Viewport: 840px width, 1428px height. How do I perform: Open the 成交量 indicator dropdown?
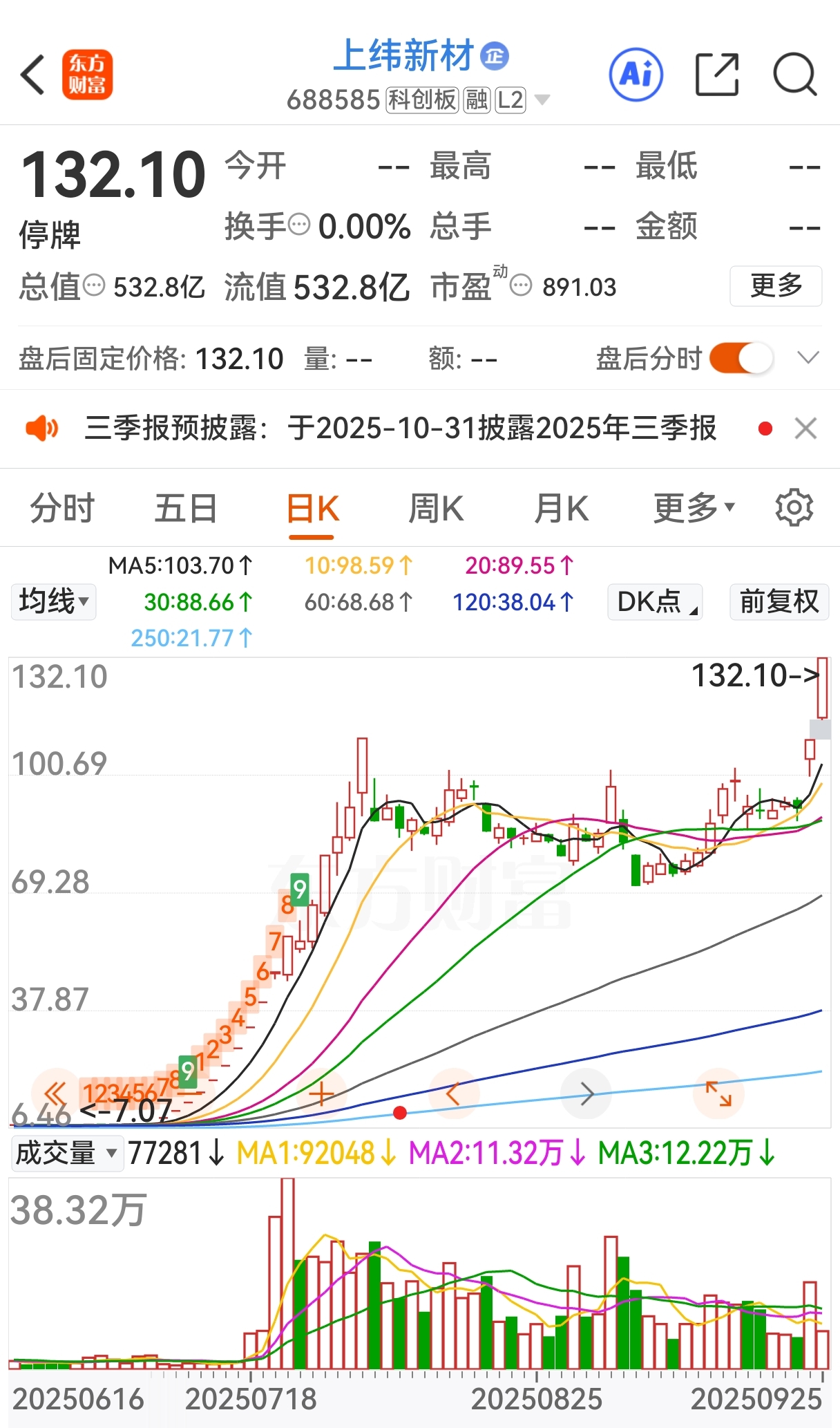[68, 1153]
